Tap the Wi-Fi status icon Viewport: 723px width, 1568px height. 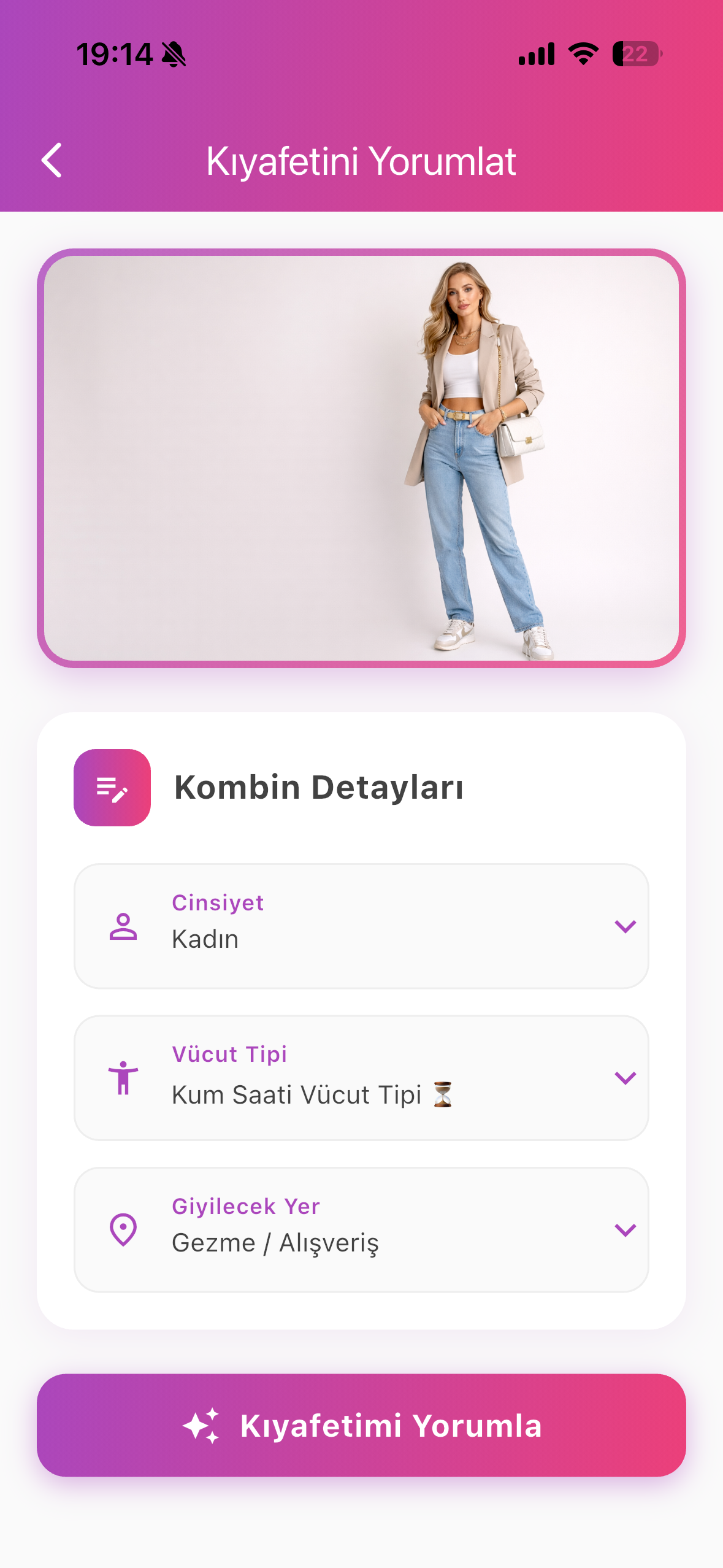[582, 54]
